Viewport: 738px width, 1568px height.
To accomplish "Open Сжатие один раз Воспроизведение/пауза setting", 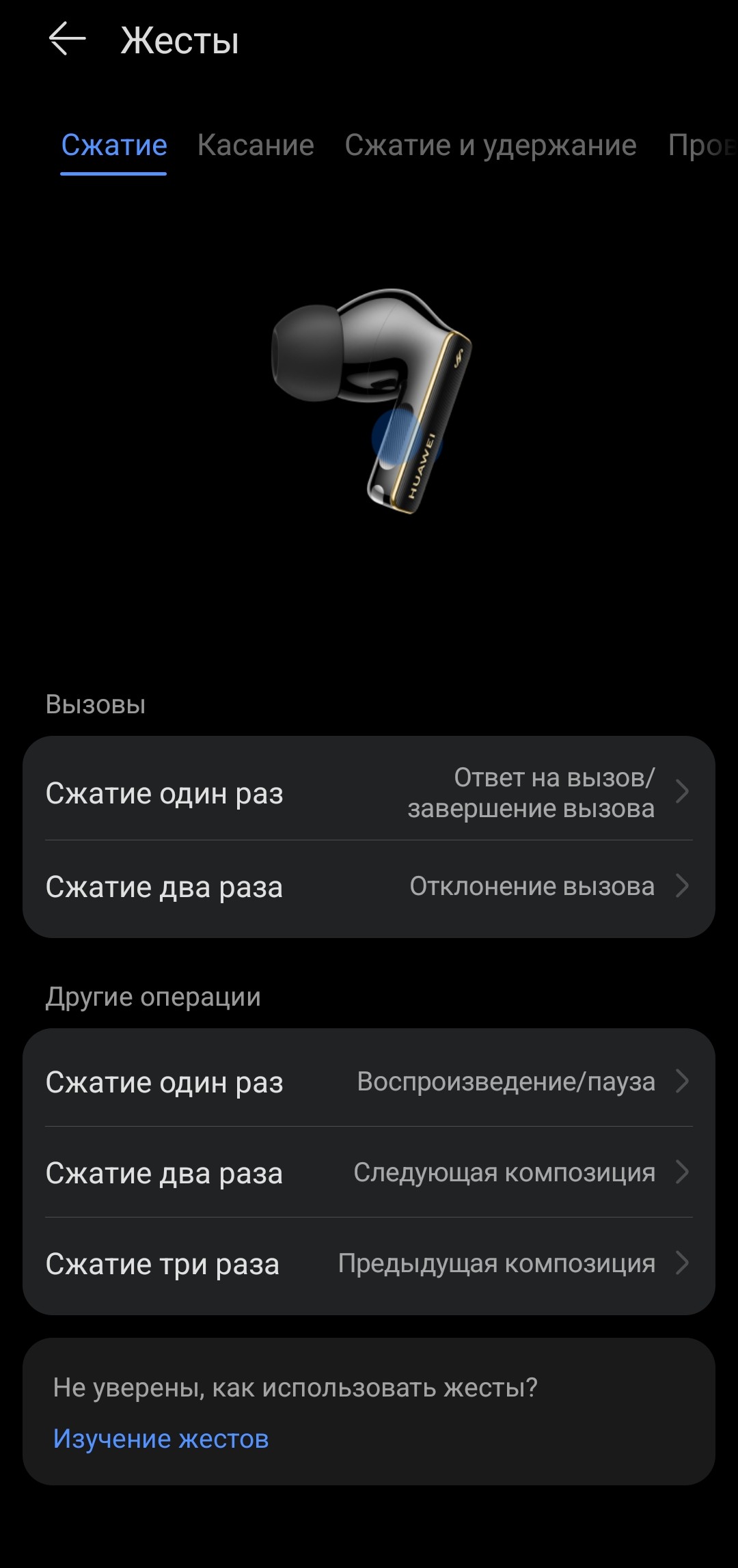I will pos(369,1082).
